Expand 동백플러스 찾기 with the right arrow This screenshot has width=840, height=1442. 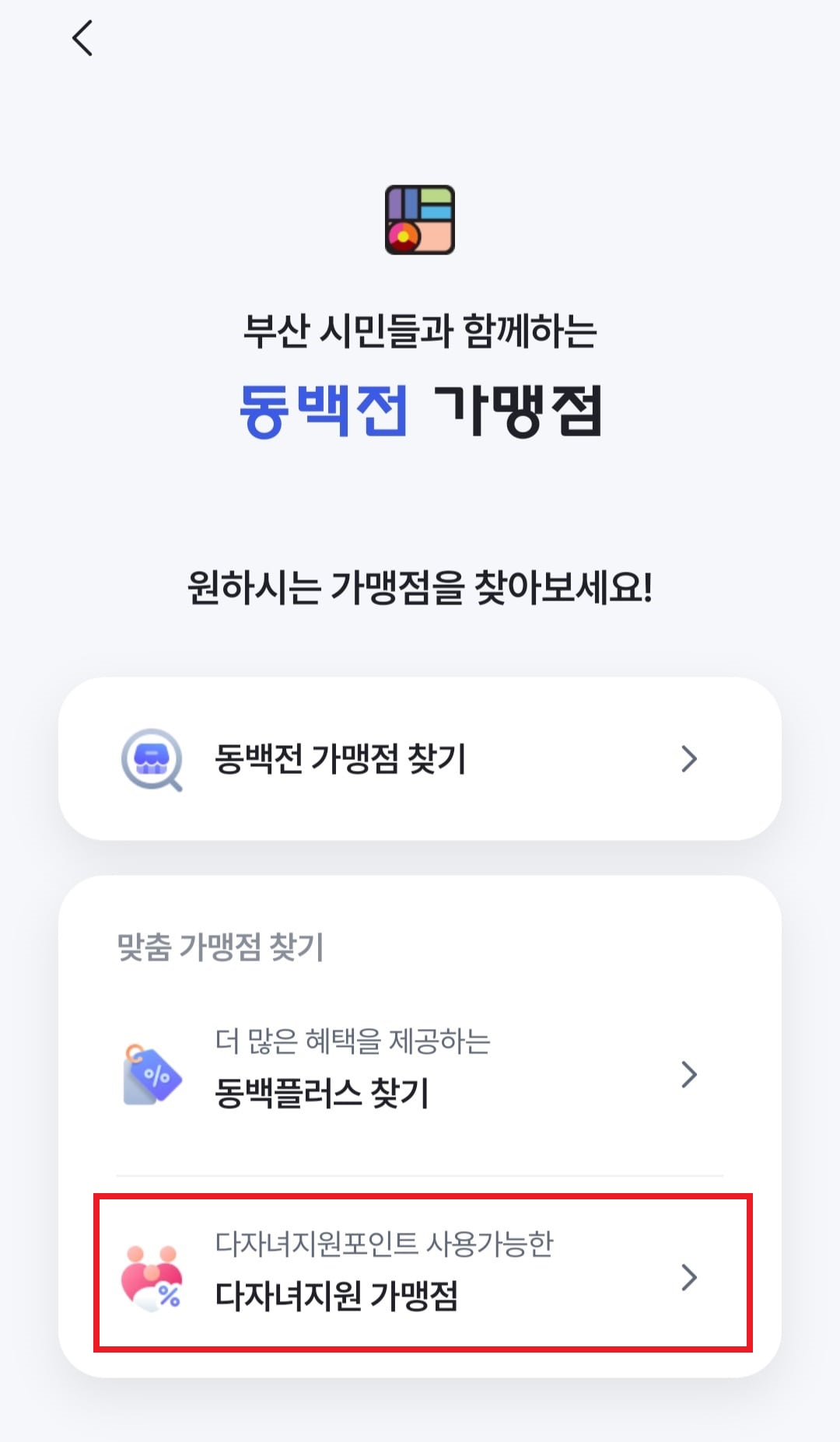[x=688, y=1074]
